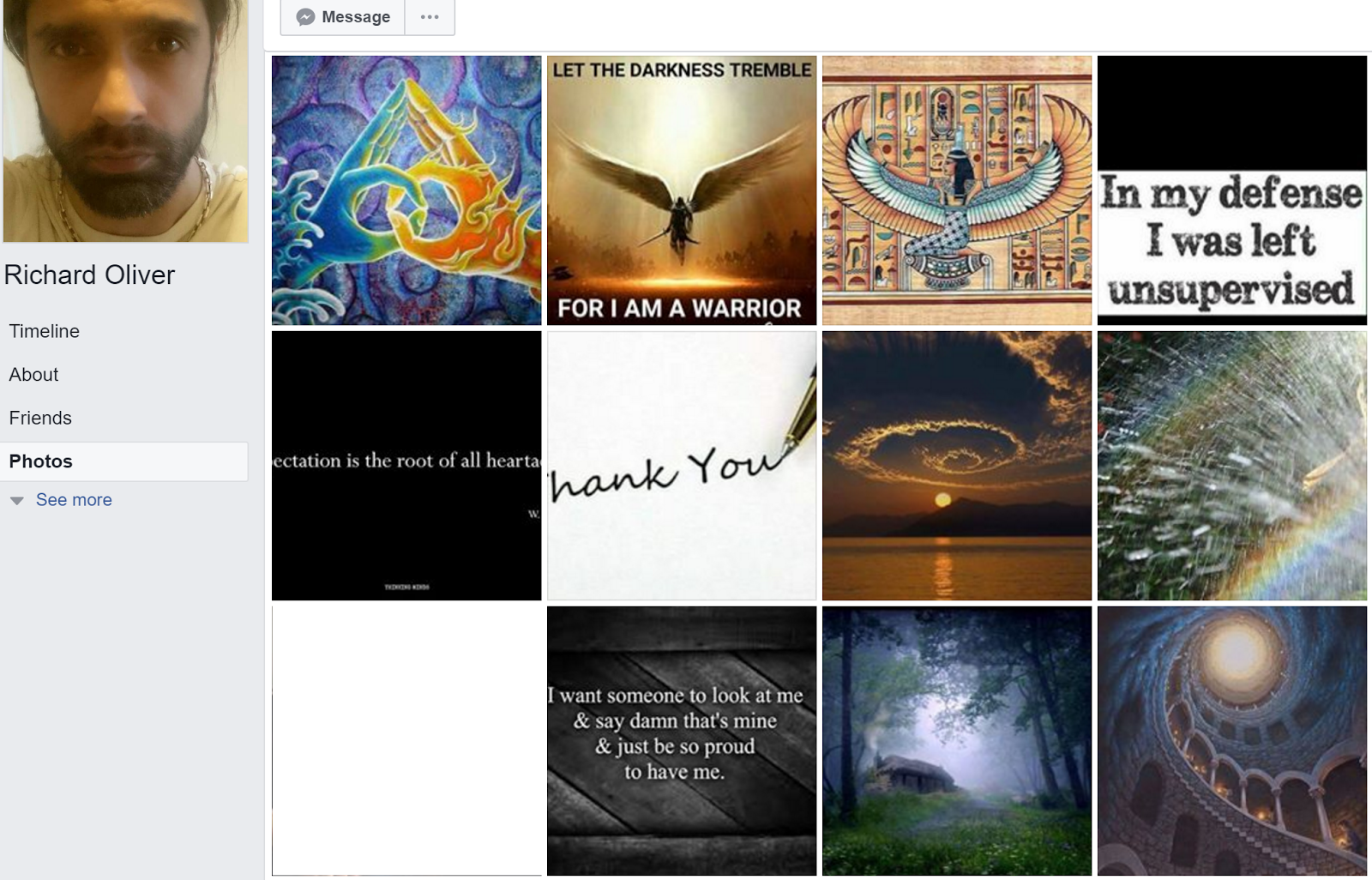View the 'Thank You' handwriting photo

[x=682, y=466]
